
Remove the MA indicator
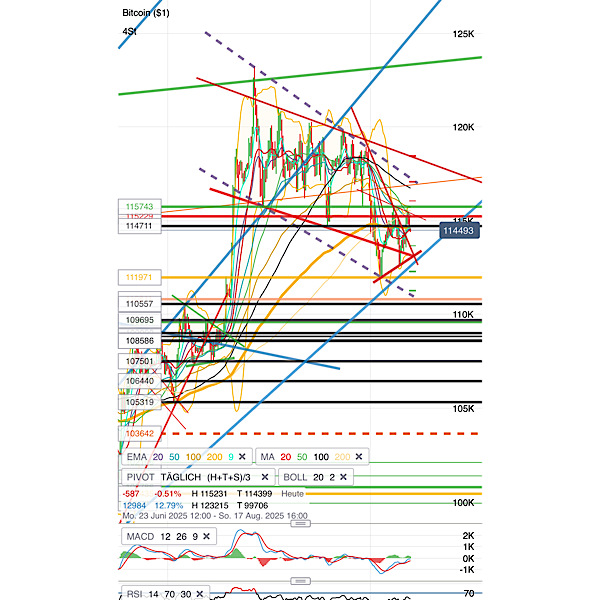pyautogui.click(x=360, y=456)
